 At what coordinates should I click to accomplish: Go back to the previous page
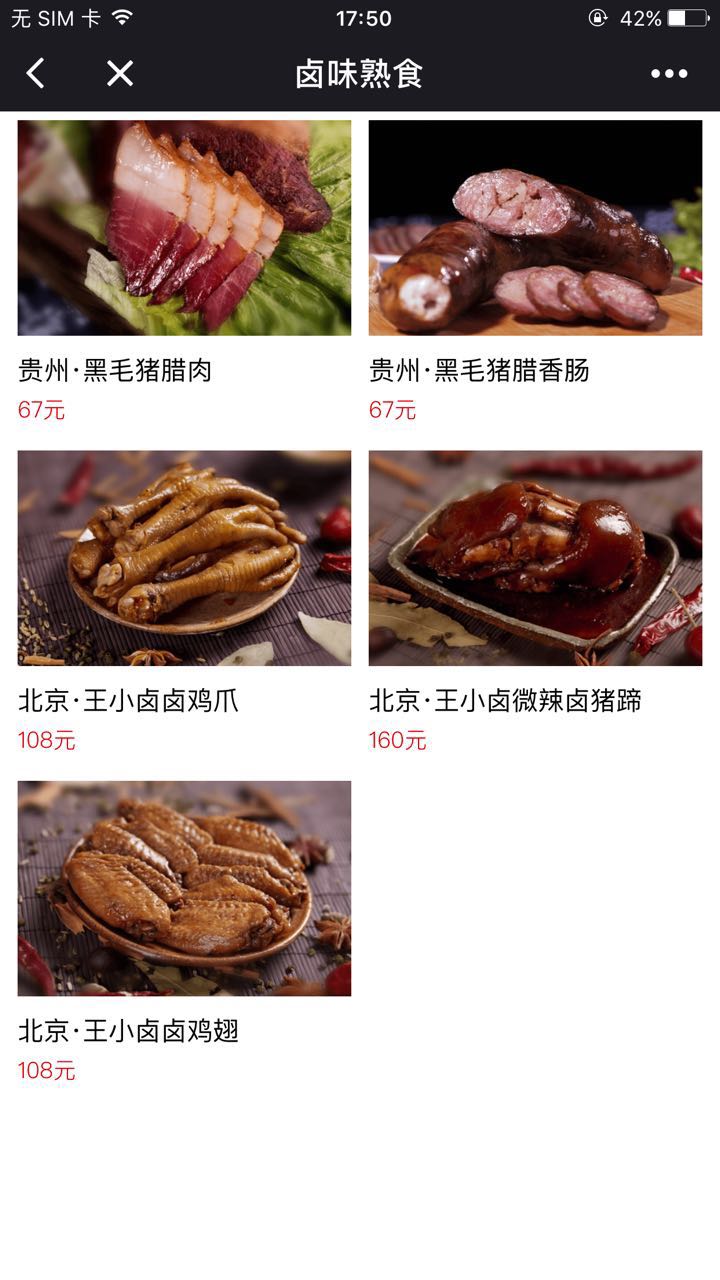point(36,73)
